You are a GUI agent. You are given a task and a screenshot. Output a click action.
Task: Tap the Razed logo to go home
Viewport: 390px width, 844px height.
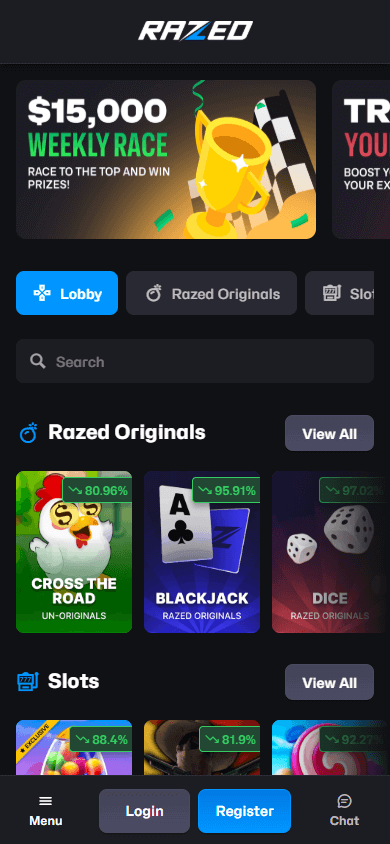tap(195, 31)
